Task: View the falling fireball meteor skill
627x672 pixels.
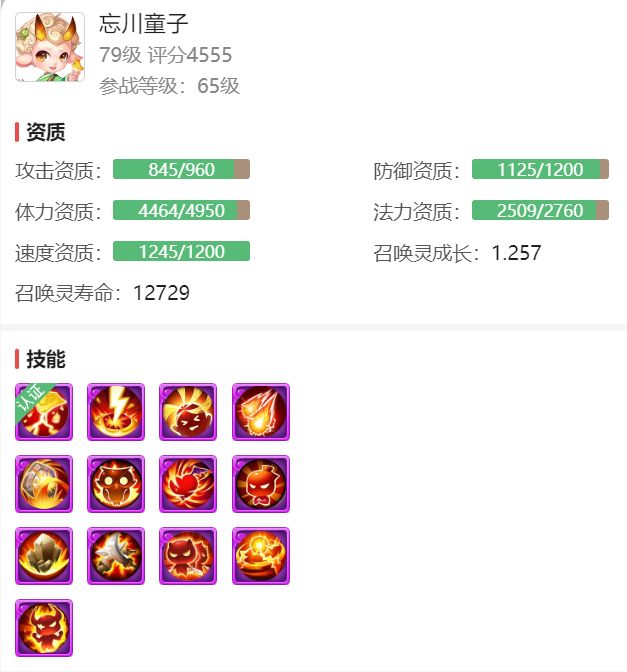Action: tap(260, 412)
